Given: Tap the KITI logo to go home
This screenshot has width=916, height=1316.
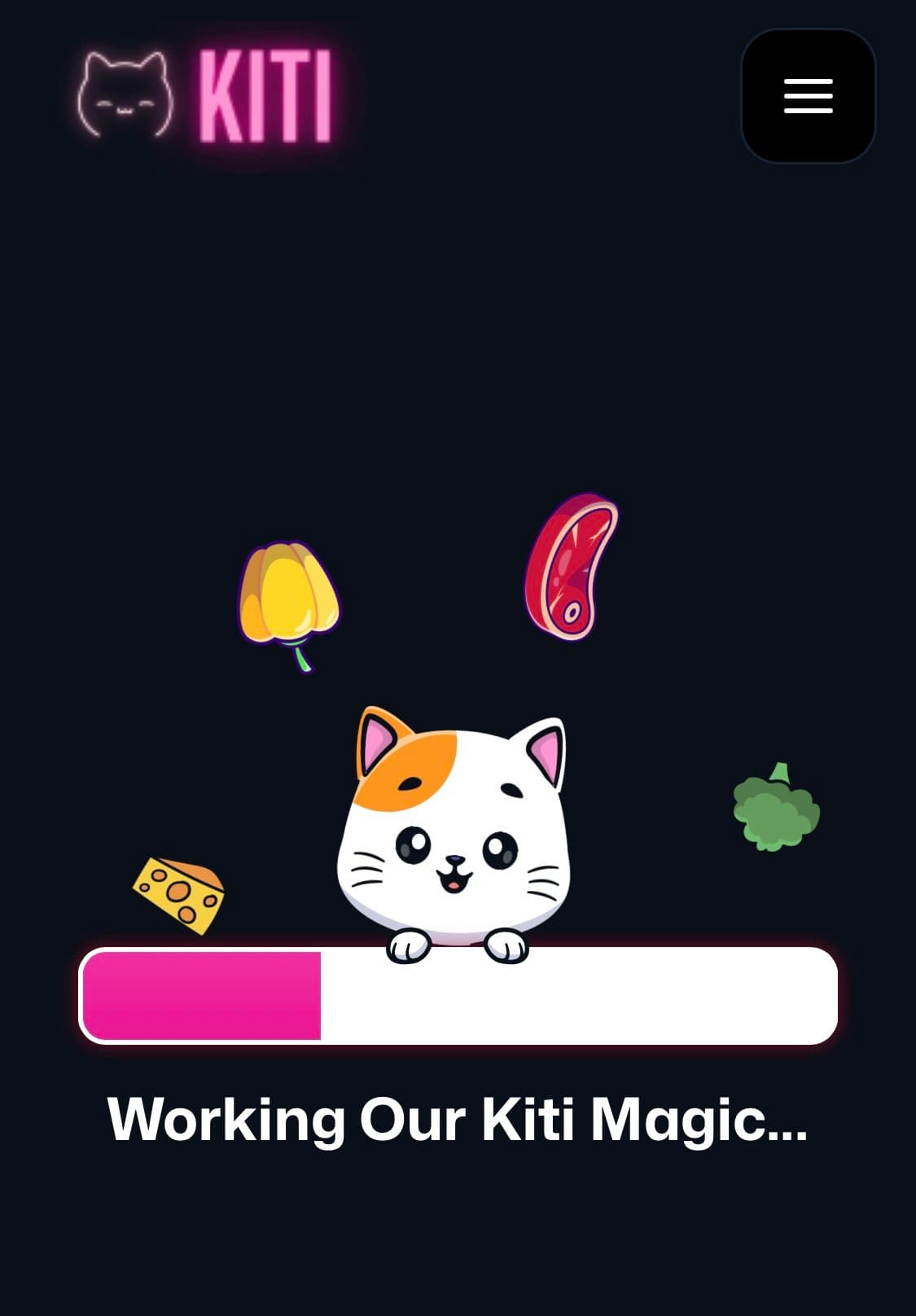Looking at the screenshot, I should tap(206, 95).
